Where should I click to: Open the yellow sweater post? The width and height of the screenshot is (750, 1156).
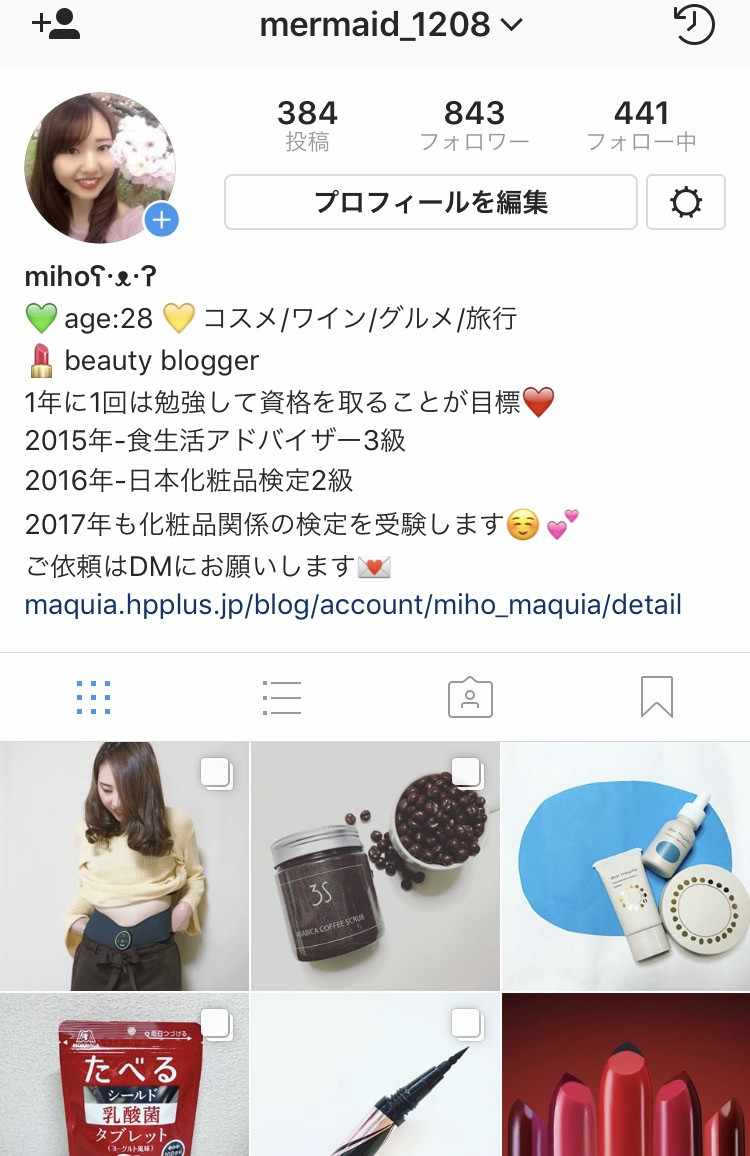124,866
